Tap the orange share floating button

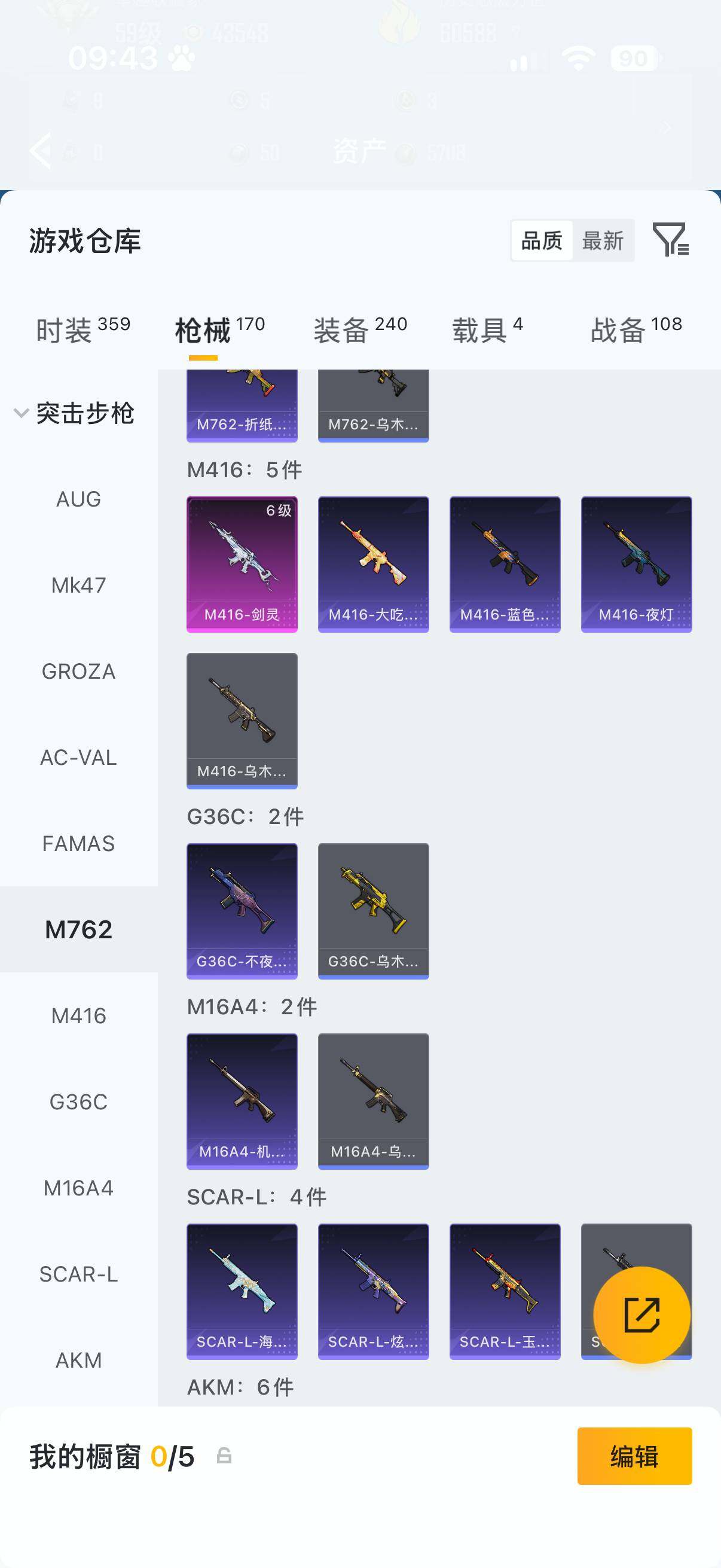[642, 1315]
